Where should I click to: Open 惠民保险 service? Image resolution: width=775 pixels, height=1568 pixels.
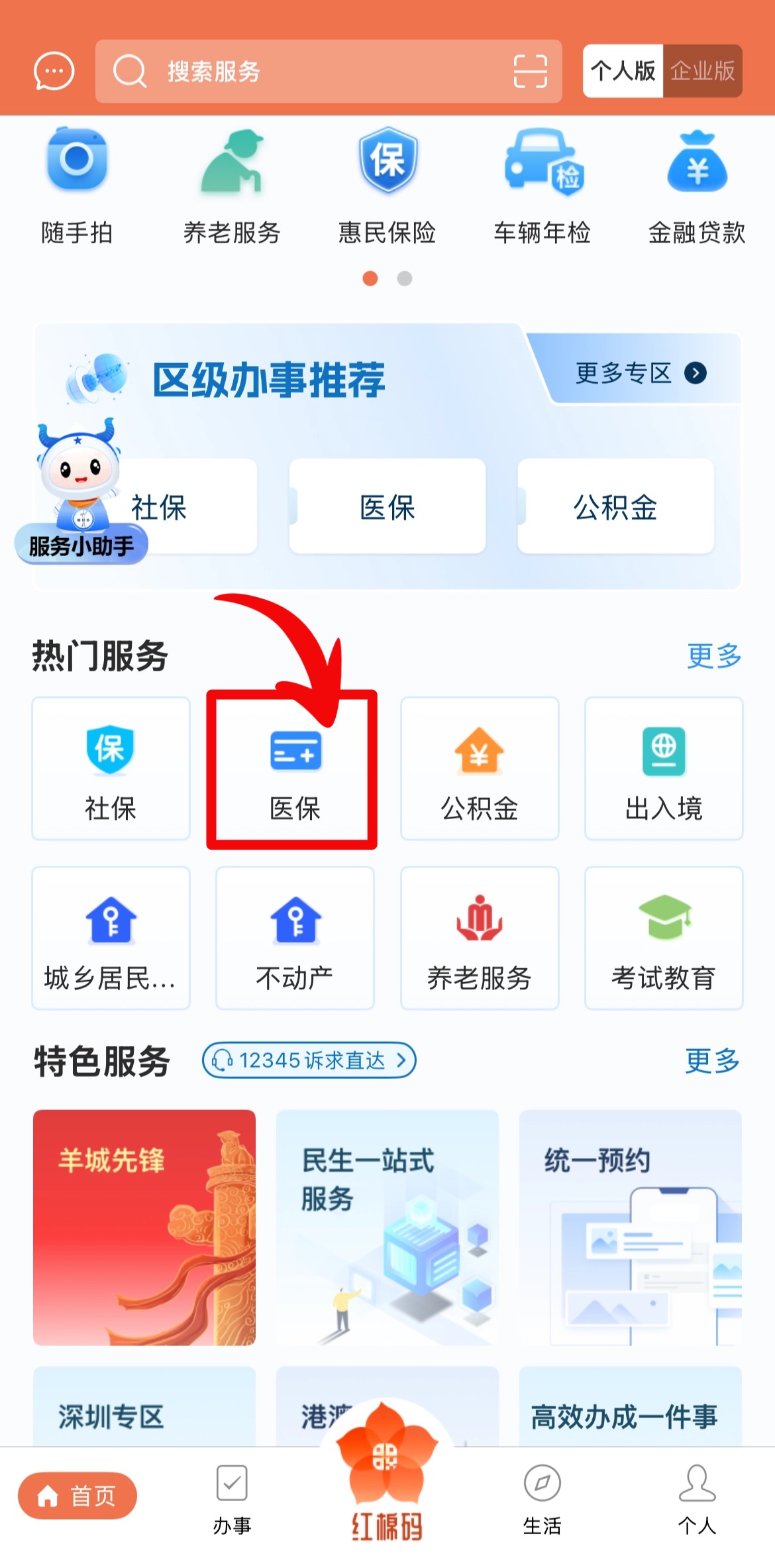point(387,187)
